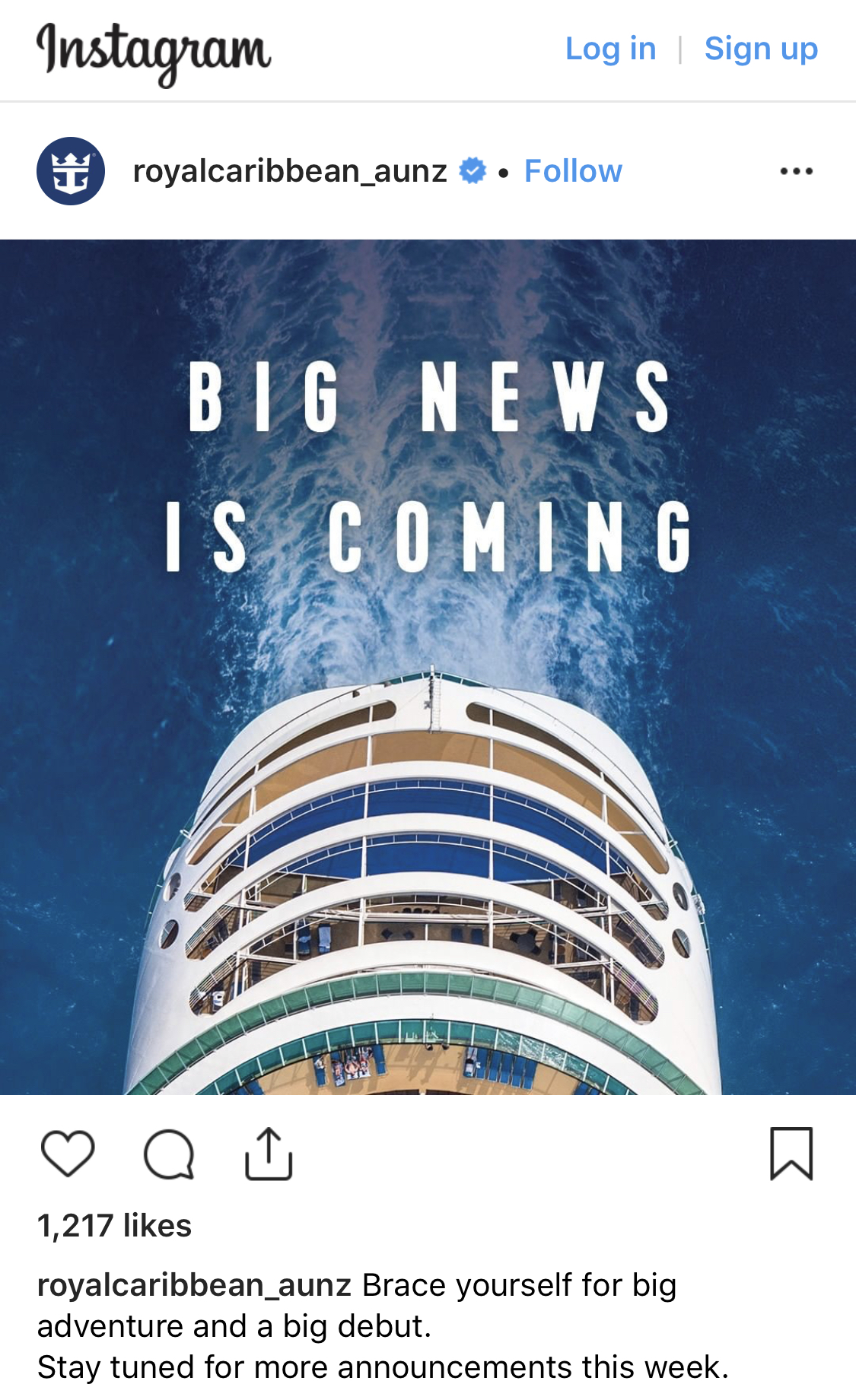Bookmark this post
Screen dimensions: 856x1400
pos(791,1154)
